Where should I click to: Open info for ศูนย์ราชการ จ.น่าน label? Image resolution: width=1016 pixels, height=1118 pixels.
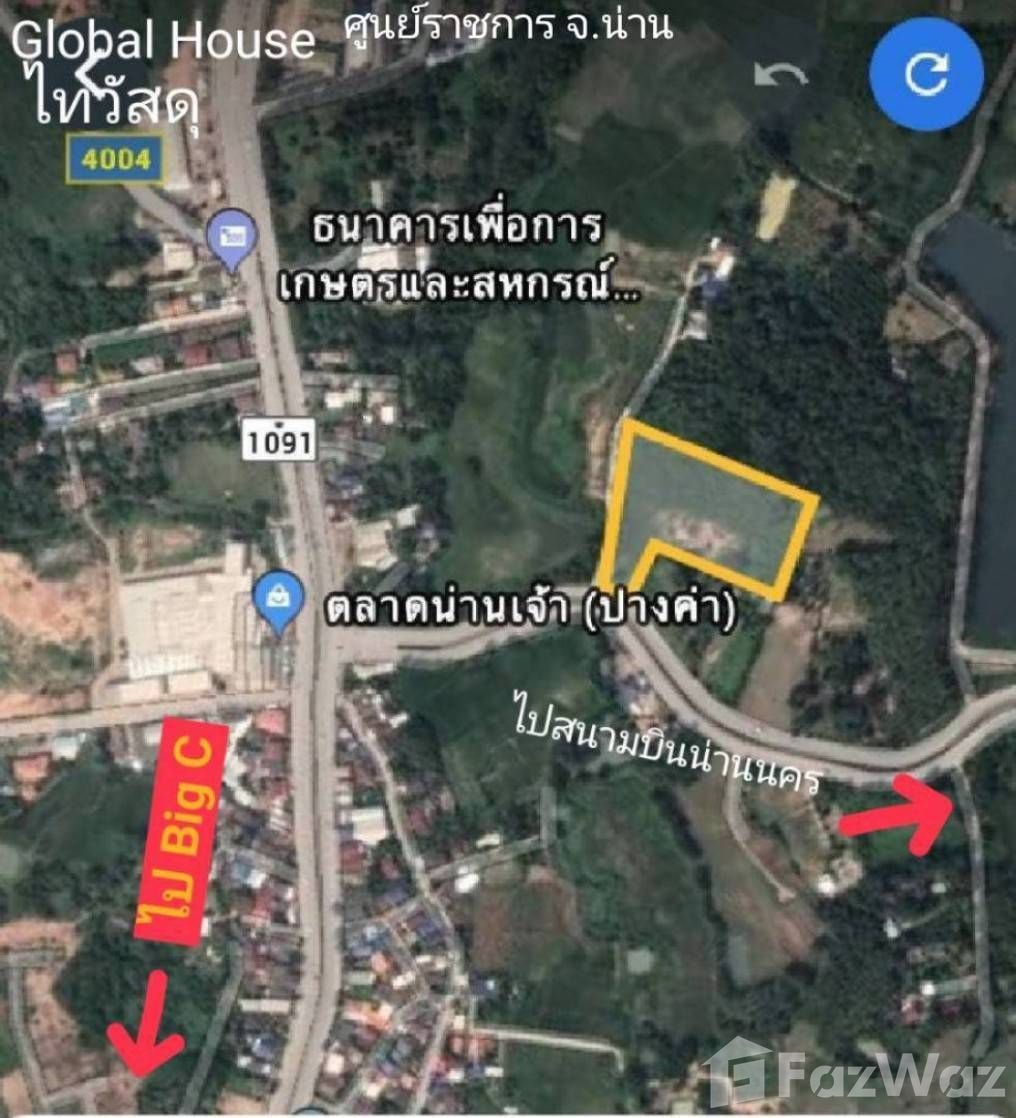pyautogui.click(x=510, y=26)
